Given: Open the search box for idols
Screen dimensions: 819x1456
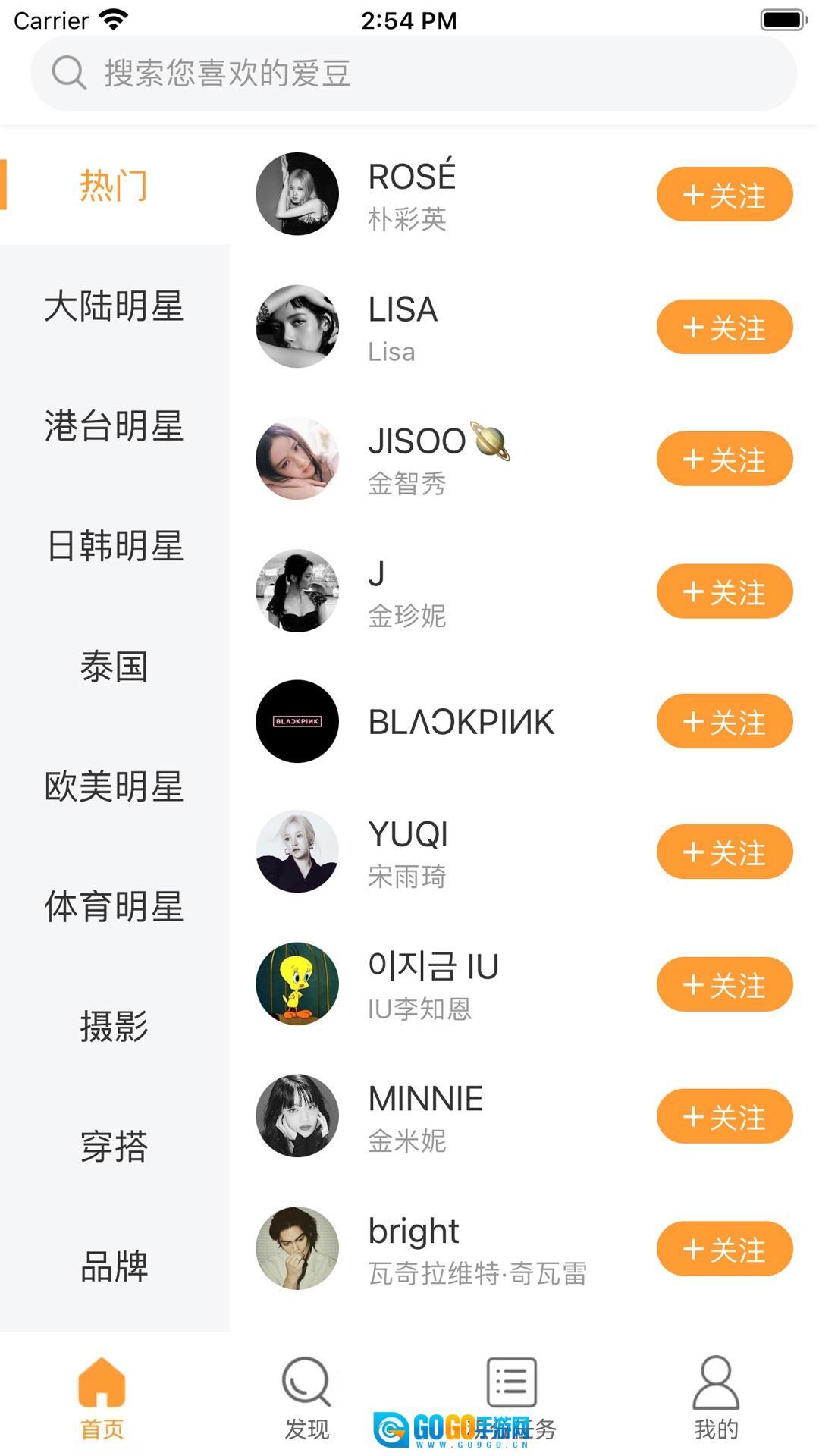Looking at the screenshot, I should (x=413, y=73).
